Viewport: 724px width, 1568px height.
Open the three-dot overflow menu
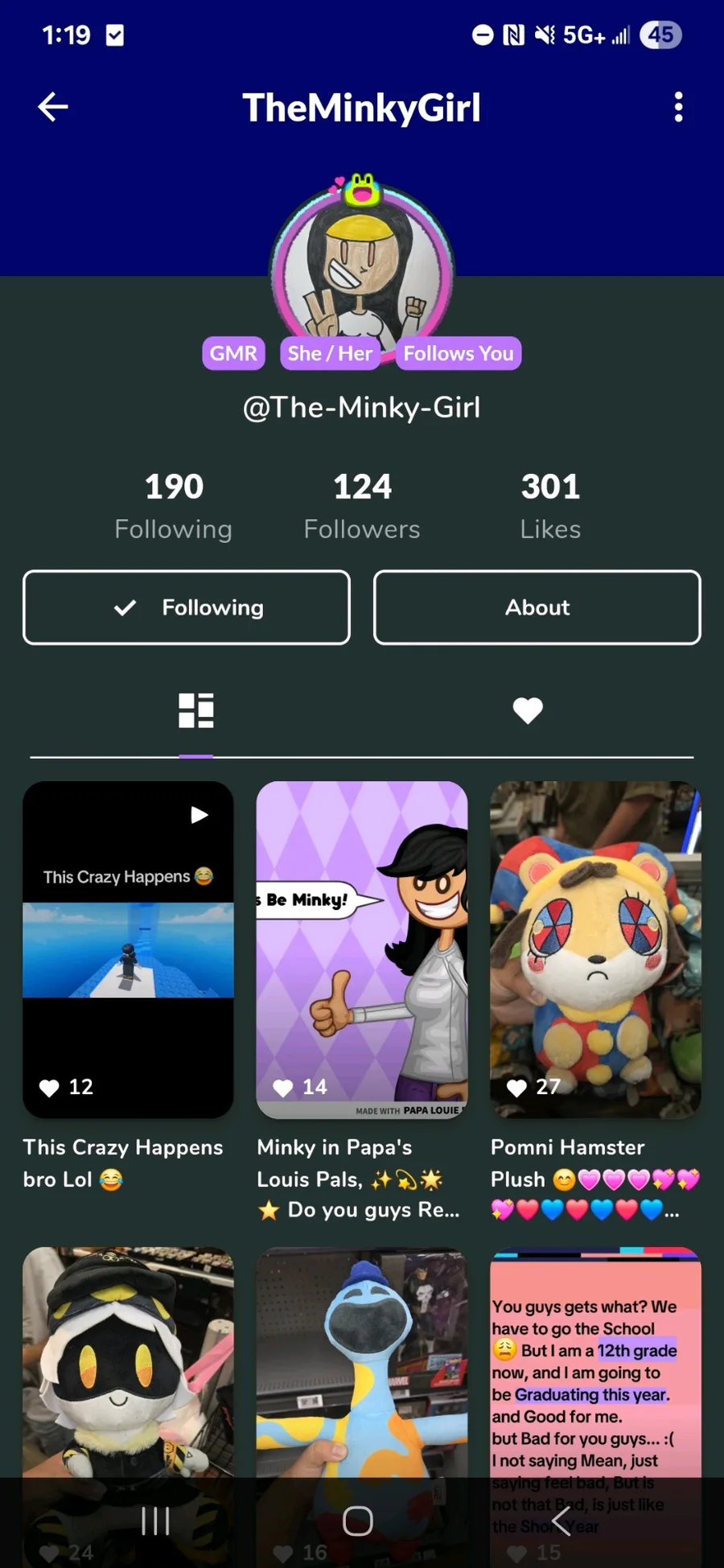(x=678, y=107)
